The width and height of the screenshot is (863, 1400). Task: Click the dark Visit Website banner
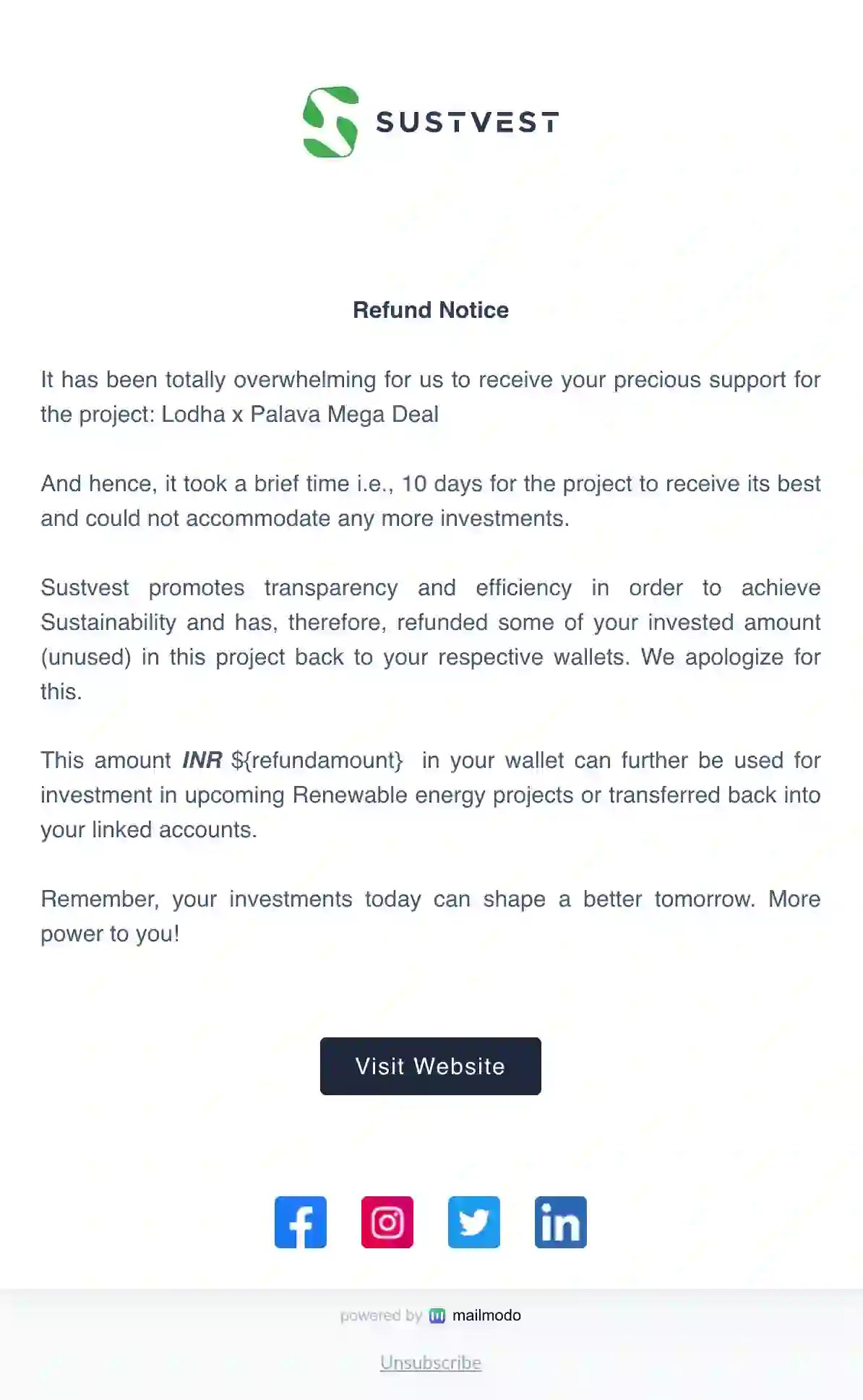point(430,1066)
